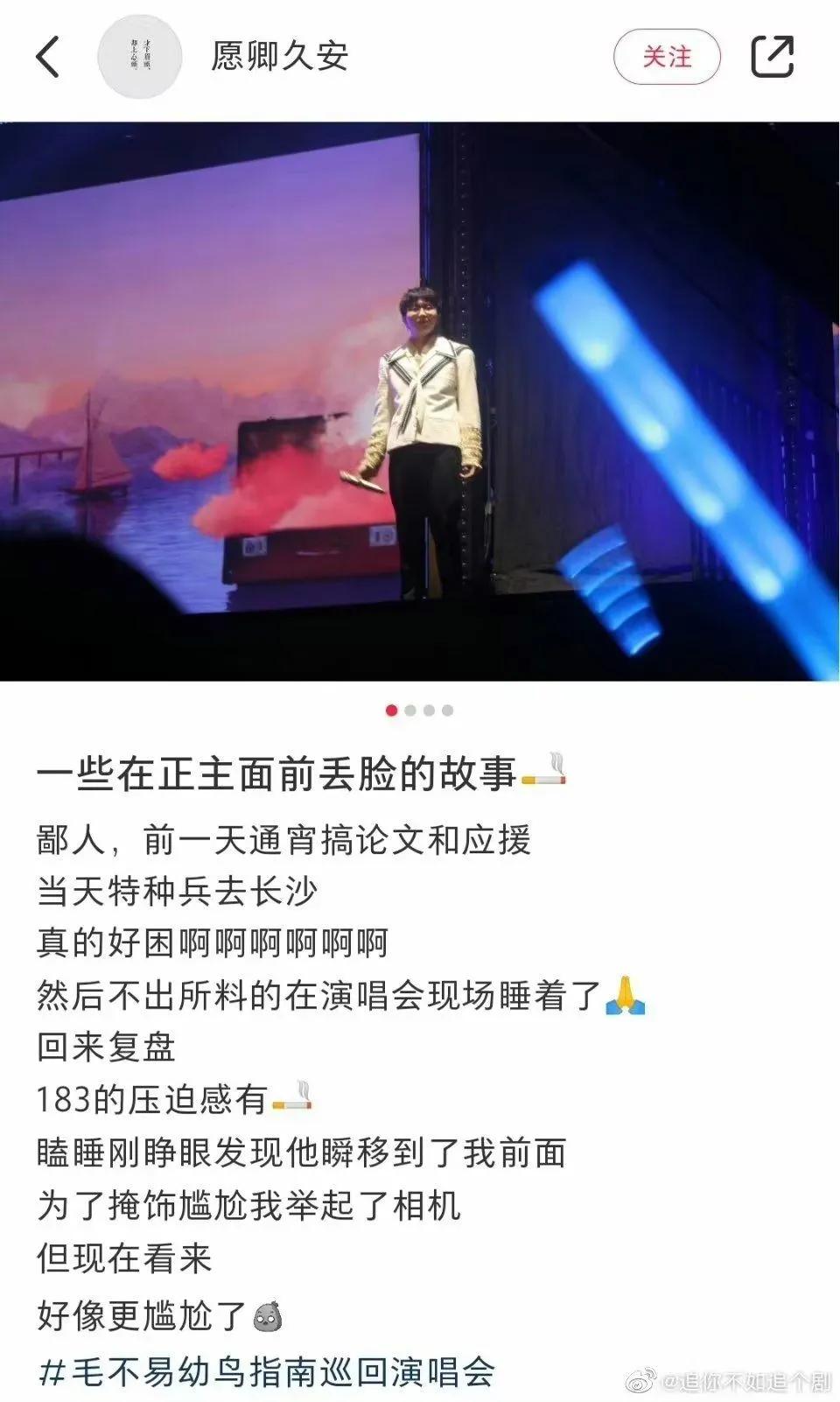Viewport: 840px width, 1402px height.
Task: Tap 关注 to follow the poster
Action: (x=667, y=56)
